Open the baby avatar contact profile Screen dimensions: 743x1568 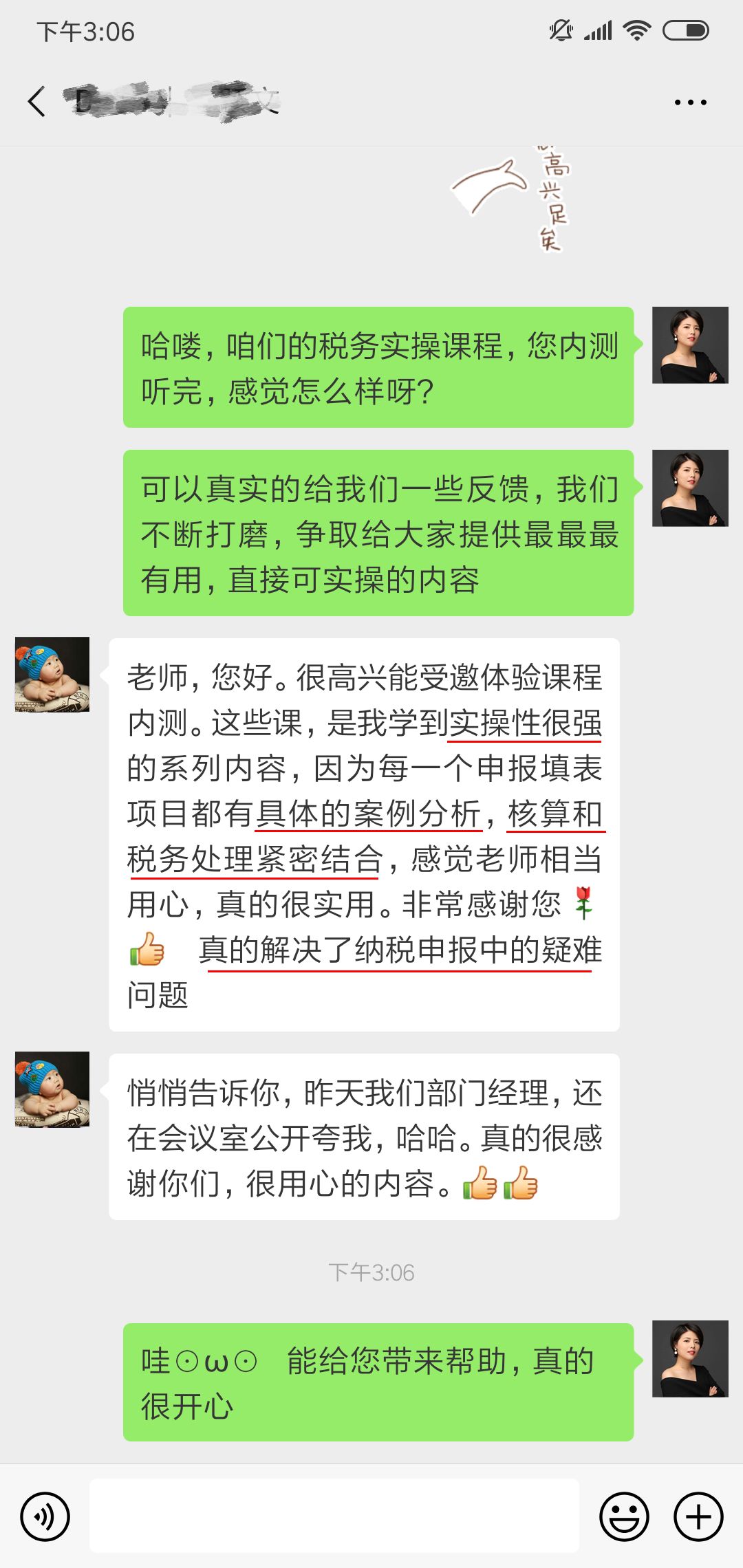[52, 675]
